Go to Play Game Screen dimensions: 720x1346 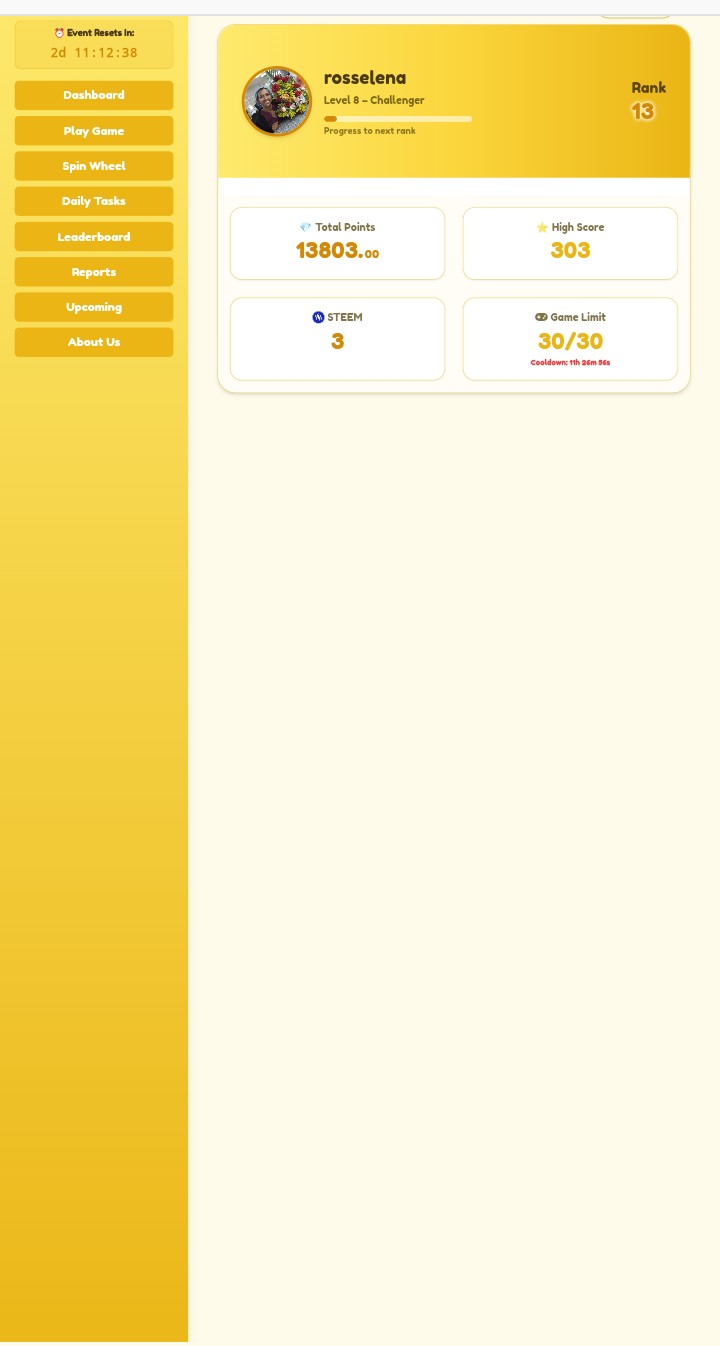coord(94,131)
